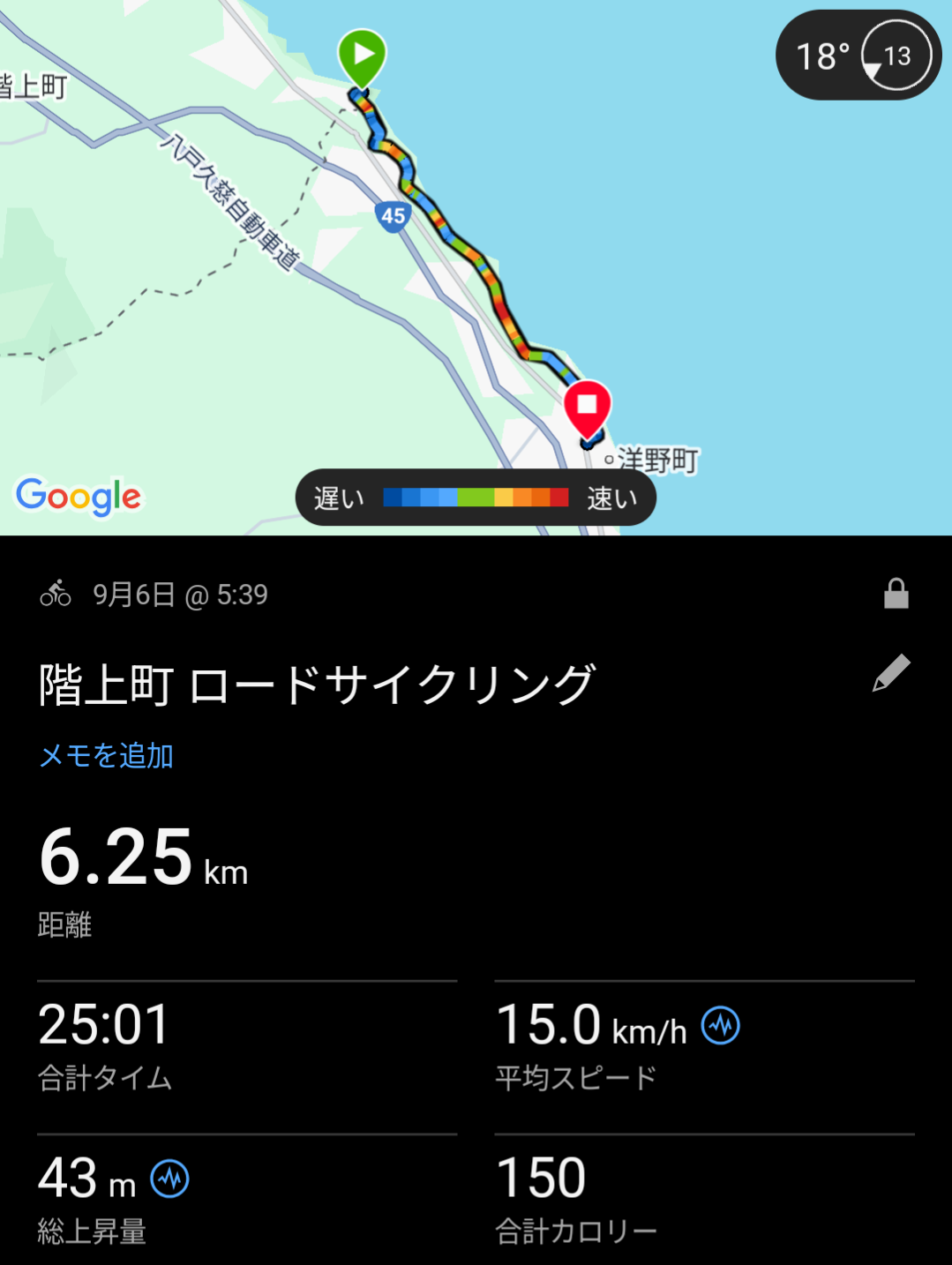The image size is (952, 1265).
Task: Open the cycling route map
Action: click(476, 265)
